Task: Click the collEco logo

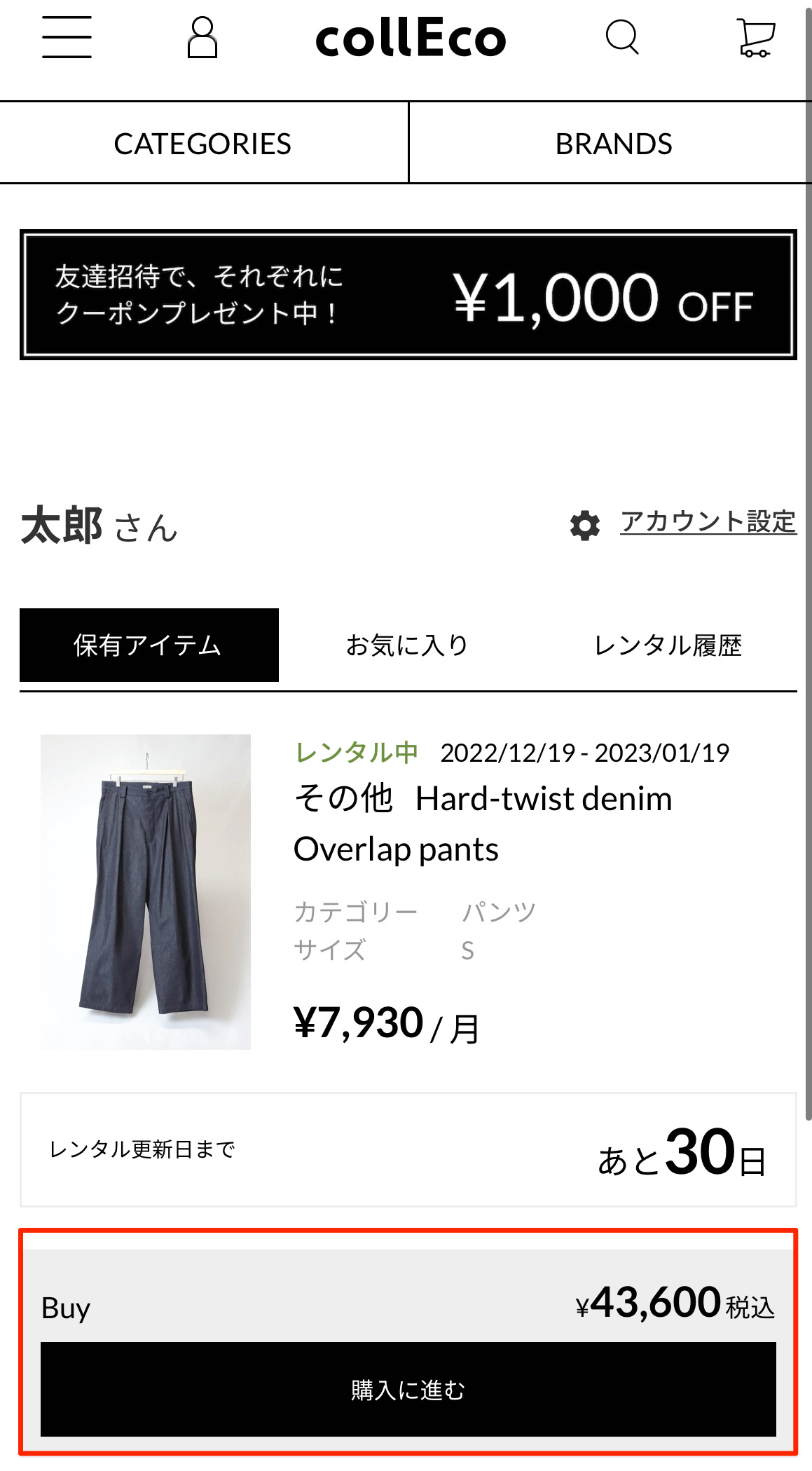Action: [410, 37]
